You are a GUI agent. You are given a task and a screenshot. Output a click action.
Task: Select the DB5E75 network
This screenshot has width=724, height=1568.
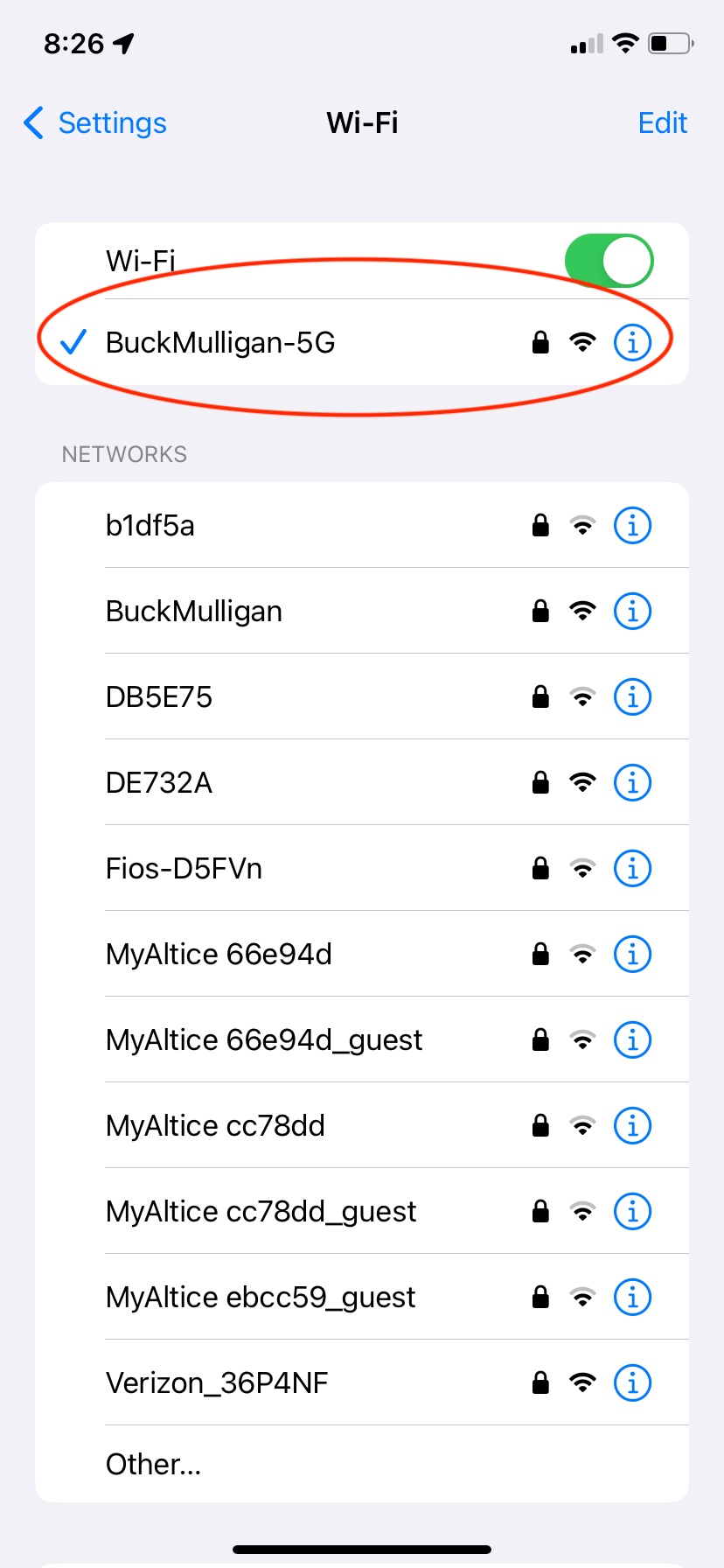[x=362, y=696]
